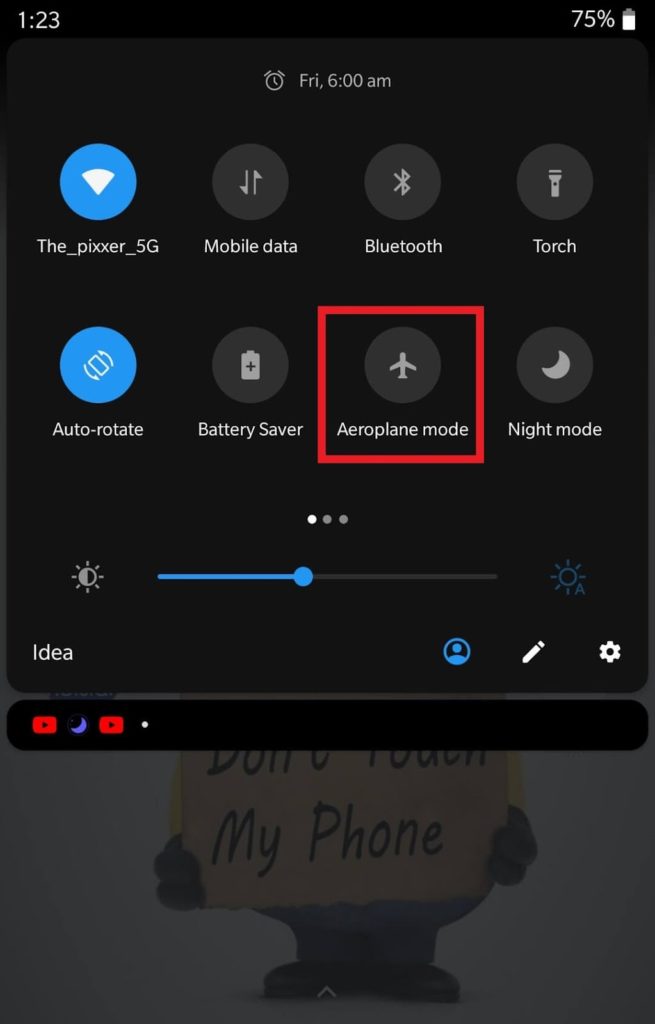
Task: Tap the brightness slider track
Action: pos(400,577)
